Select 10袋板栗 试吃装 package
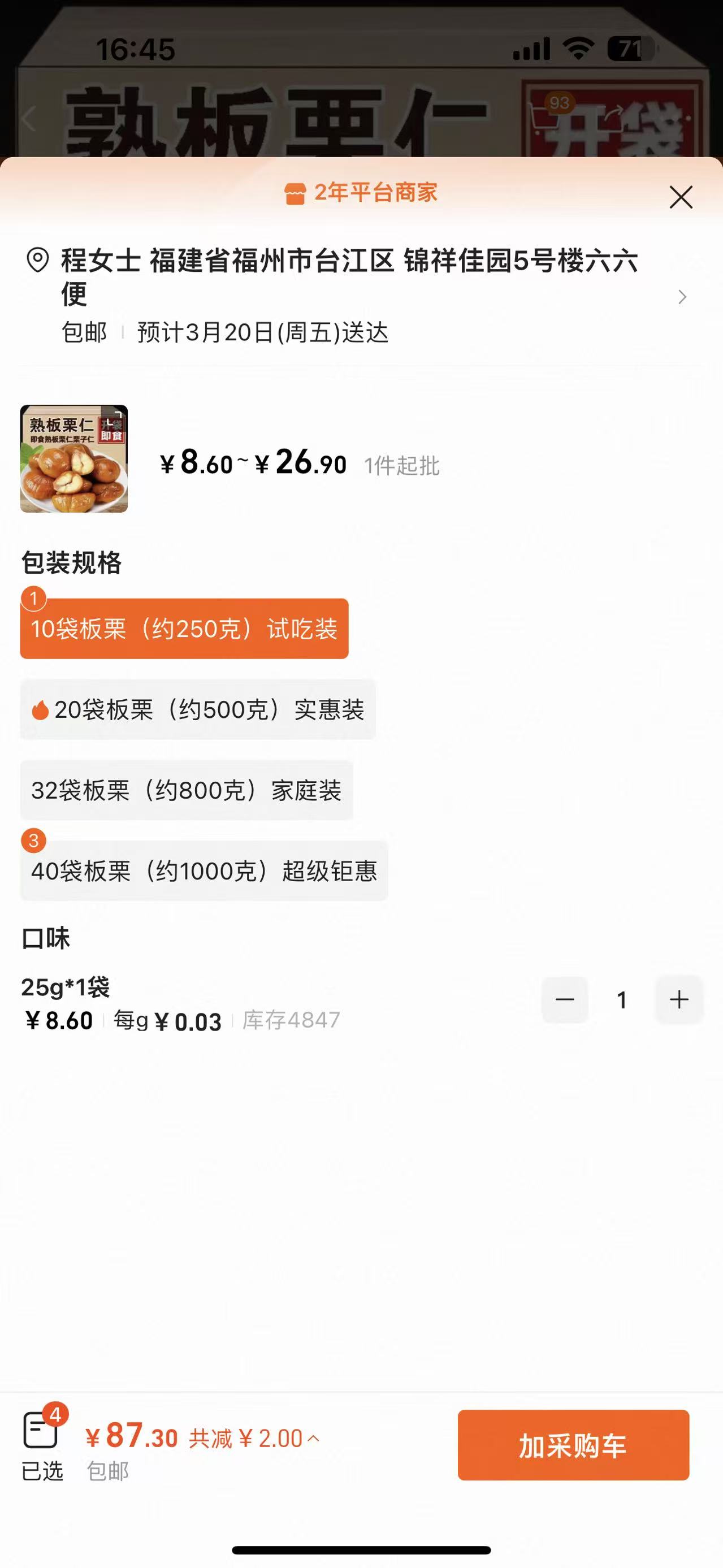Viewport: 723px width, 1568px height. 184,629
